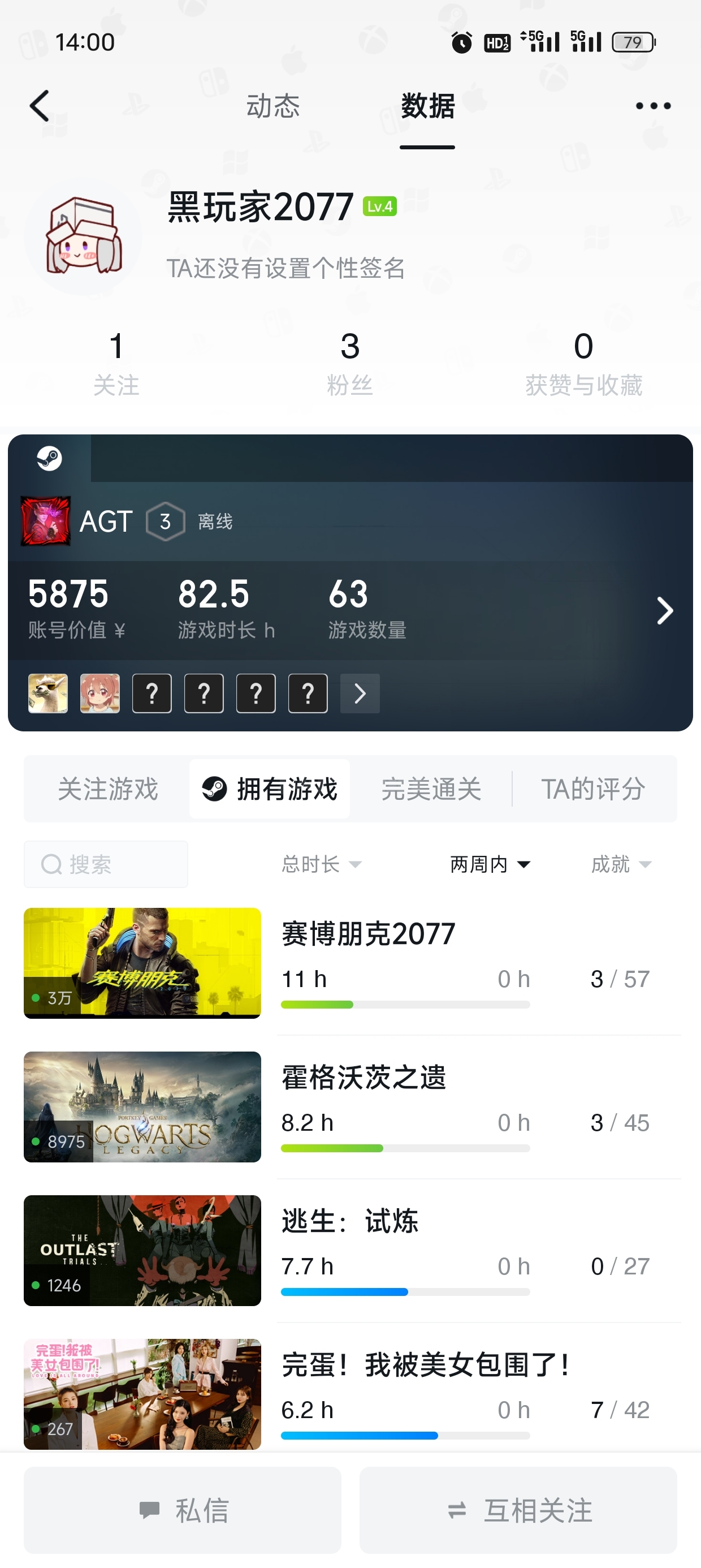Sort games by 总时长
The width and height of the screenshot is (701, 1568).
click(321, 864)
